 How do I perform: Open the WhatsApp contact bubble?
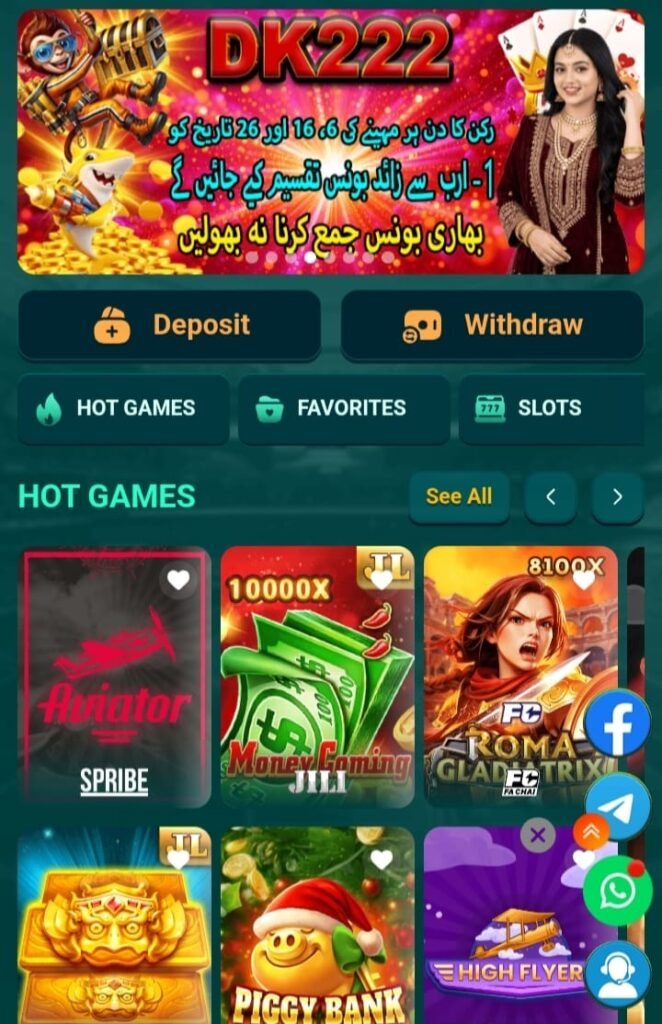point(617,890)
